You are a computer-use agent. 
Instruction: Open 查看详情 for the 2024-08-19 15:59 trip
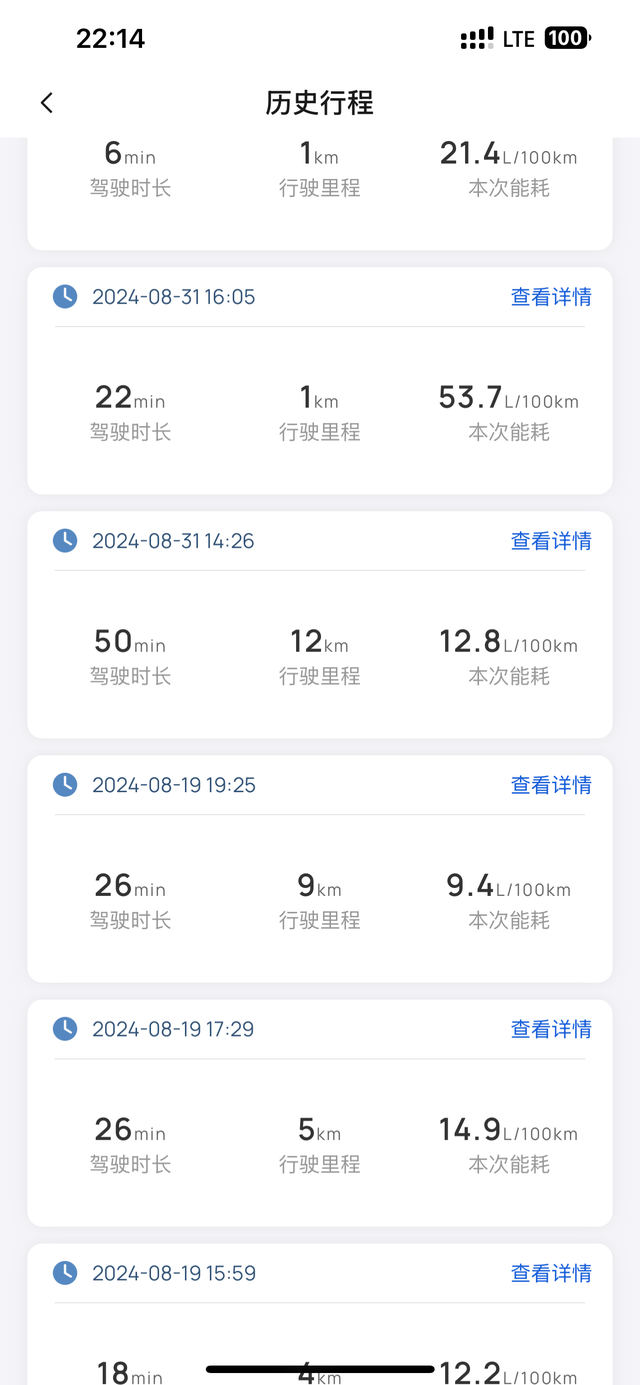(x=551, y=1273)
